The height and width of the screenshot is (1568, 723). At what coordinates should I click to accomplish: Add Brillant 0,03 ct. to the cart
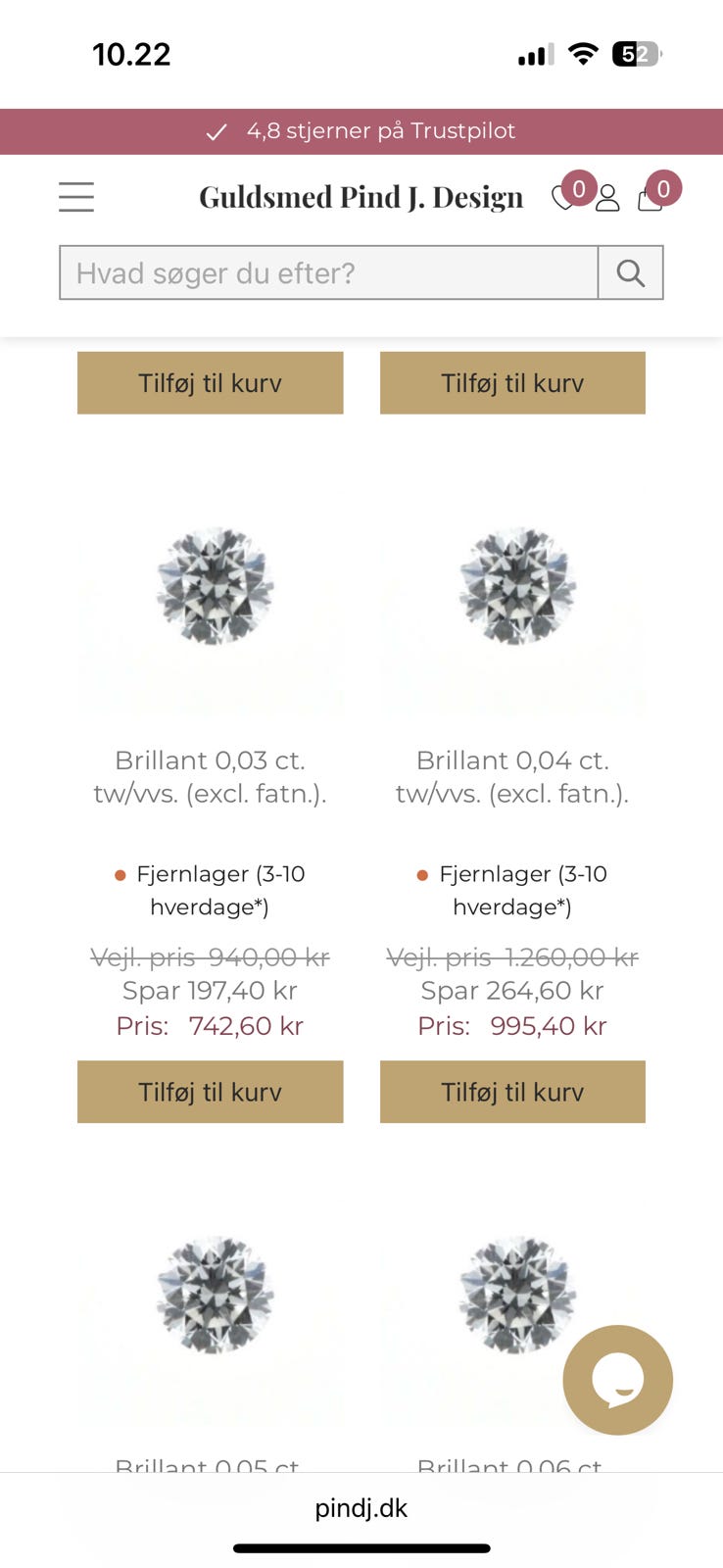[x=210, y=1091]
